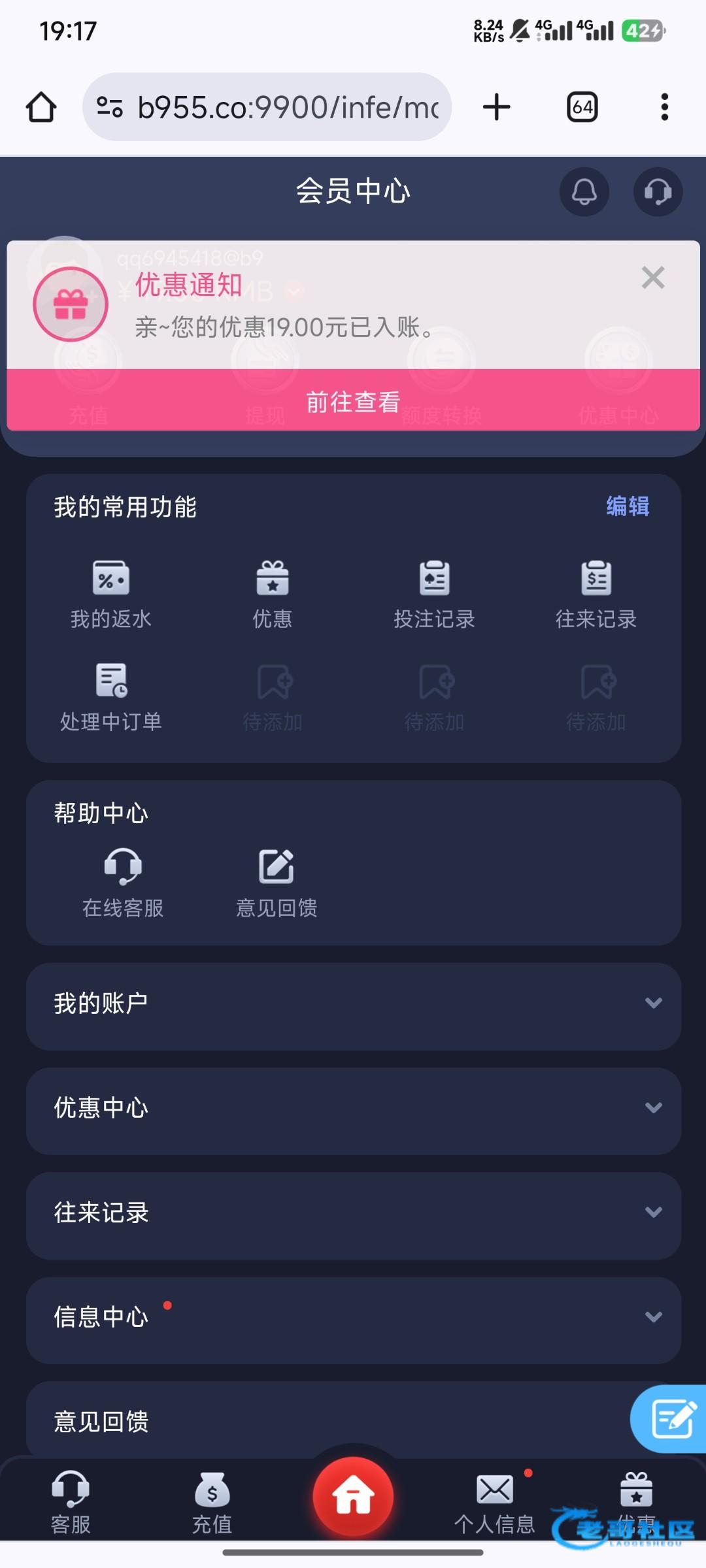Open the headset customer service icon
Image resolution: width=706 pixels, height=1568 pixels.
click(658, 192)
